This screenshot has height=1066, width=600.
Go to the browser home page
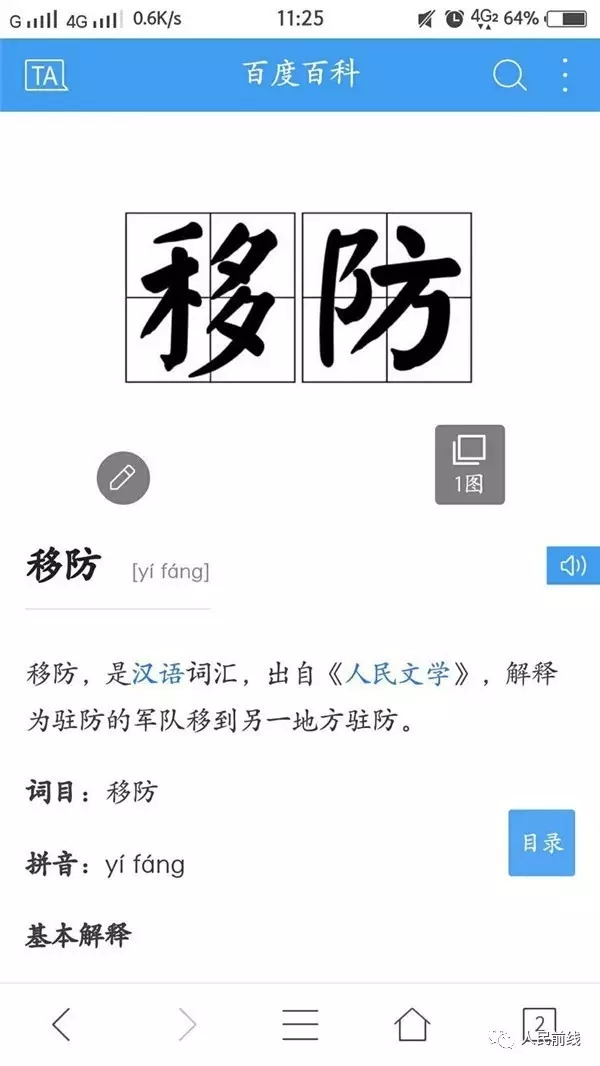click(411, 1024)
